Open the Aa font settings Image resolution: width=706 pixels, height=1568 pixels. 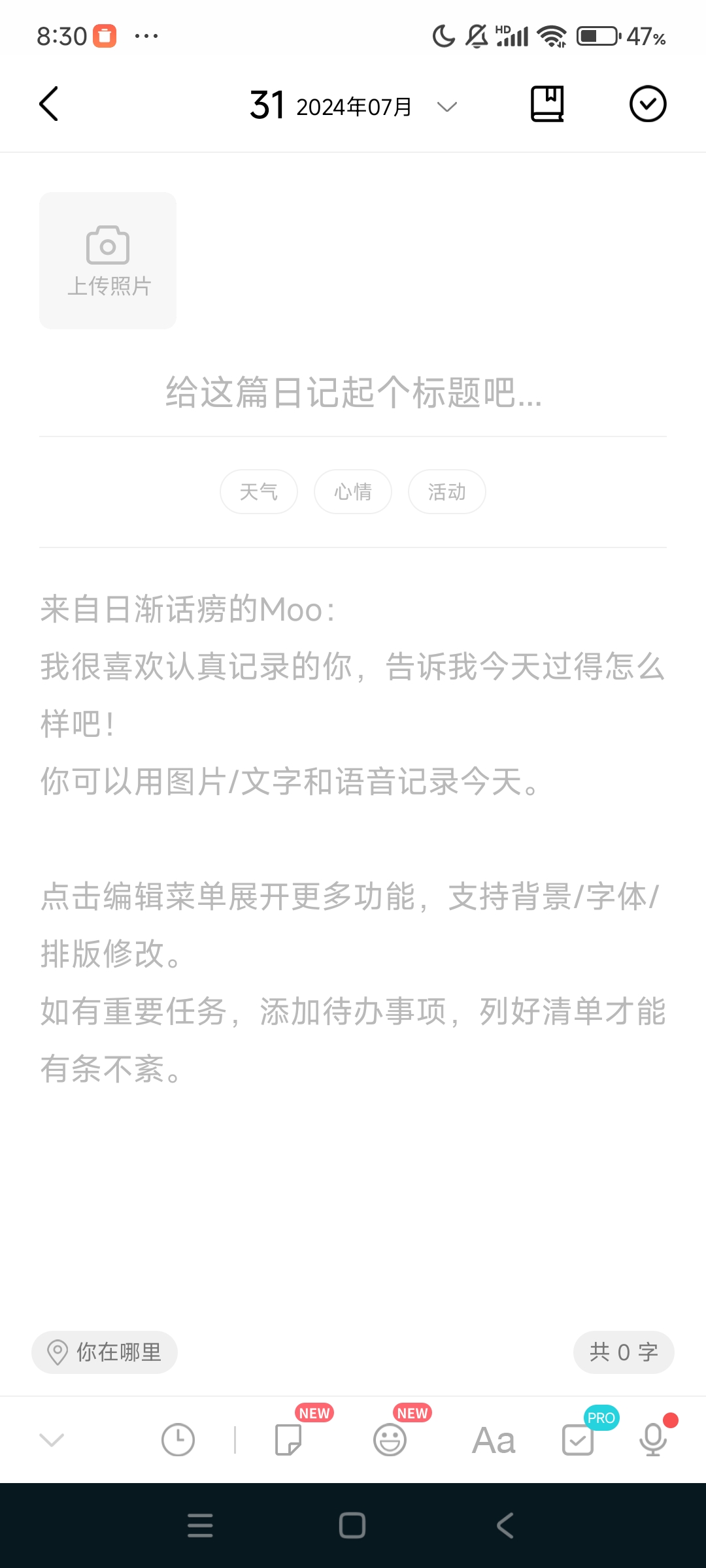[494, 1440]
